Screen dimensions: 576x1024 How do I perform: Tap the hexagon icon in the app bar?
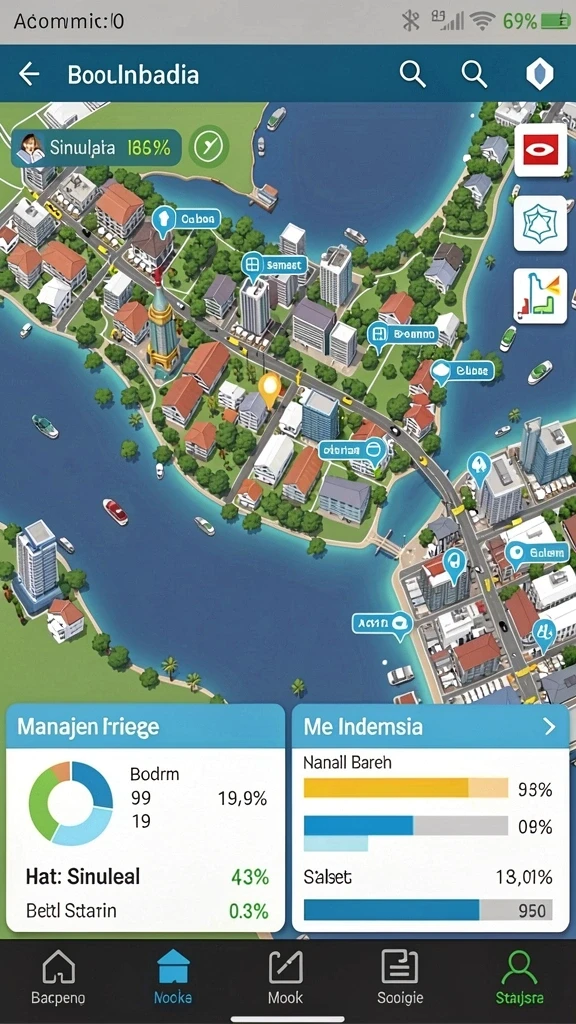coord(540,74)
